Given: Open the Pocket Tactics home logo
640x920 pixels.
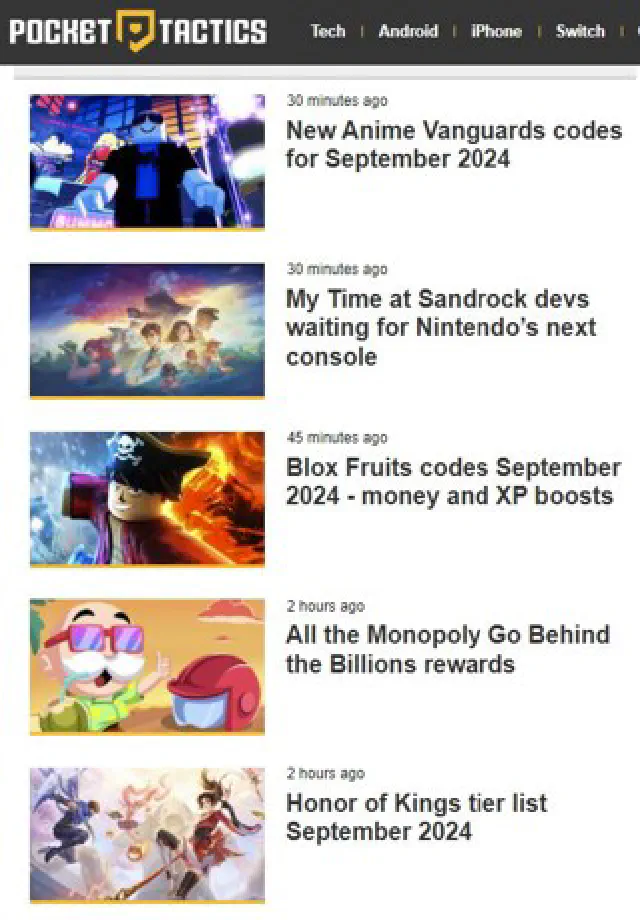Looking at the screenshot, I should coord(138,31).
